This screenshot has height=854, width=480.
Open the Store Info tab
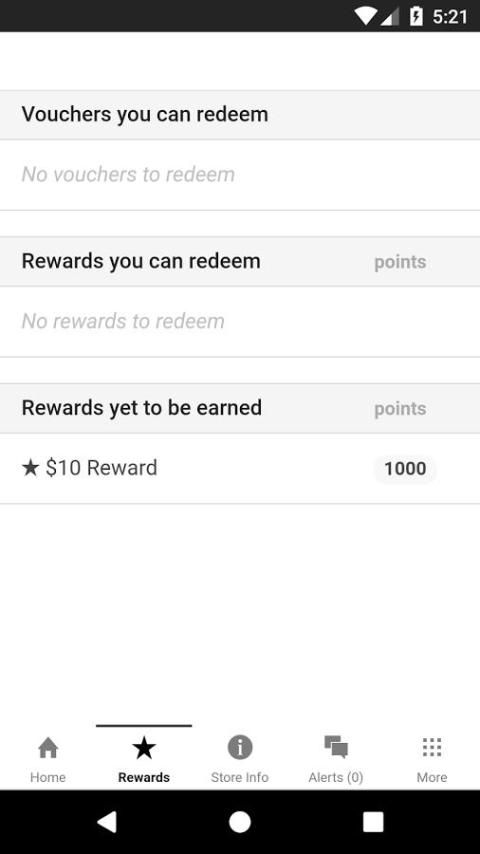[x=240, y=759]
